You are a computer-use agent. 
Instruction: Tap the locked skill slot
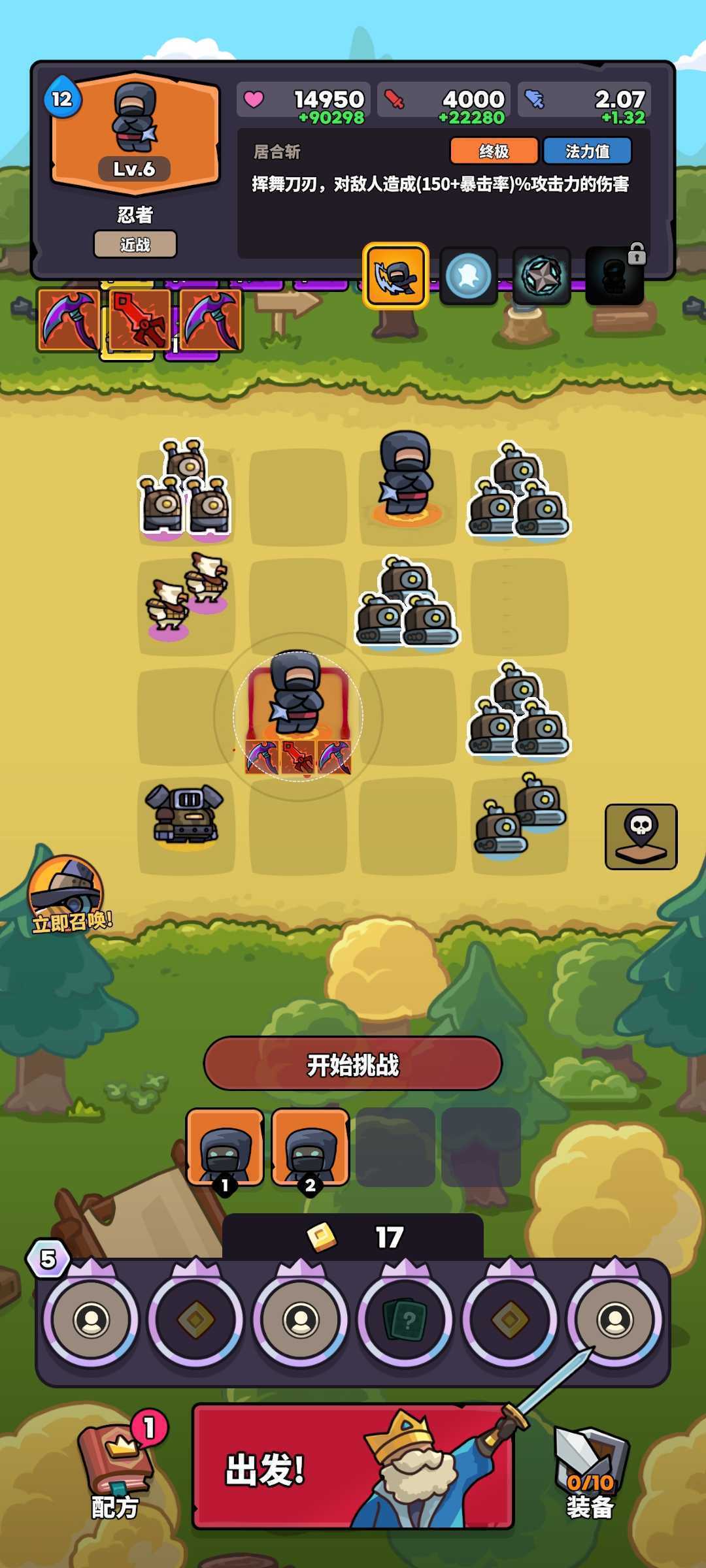[x=614, y=276]
